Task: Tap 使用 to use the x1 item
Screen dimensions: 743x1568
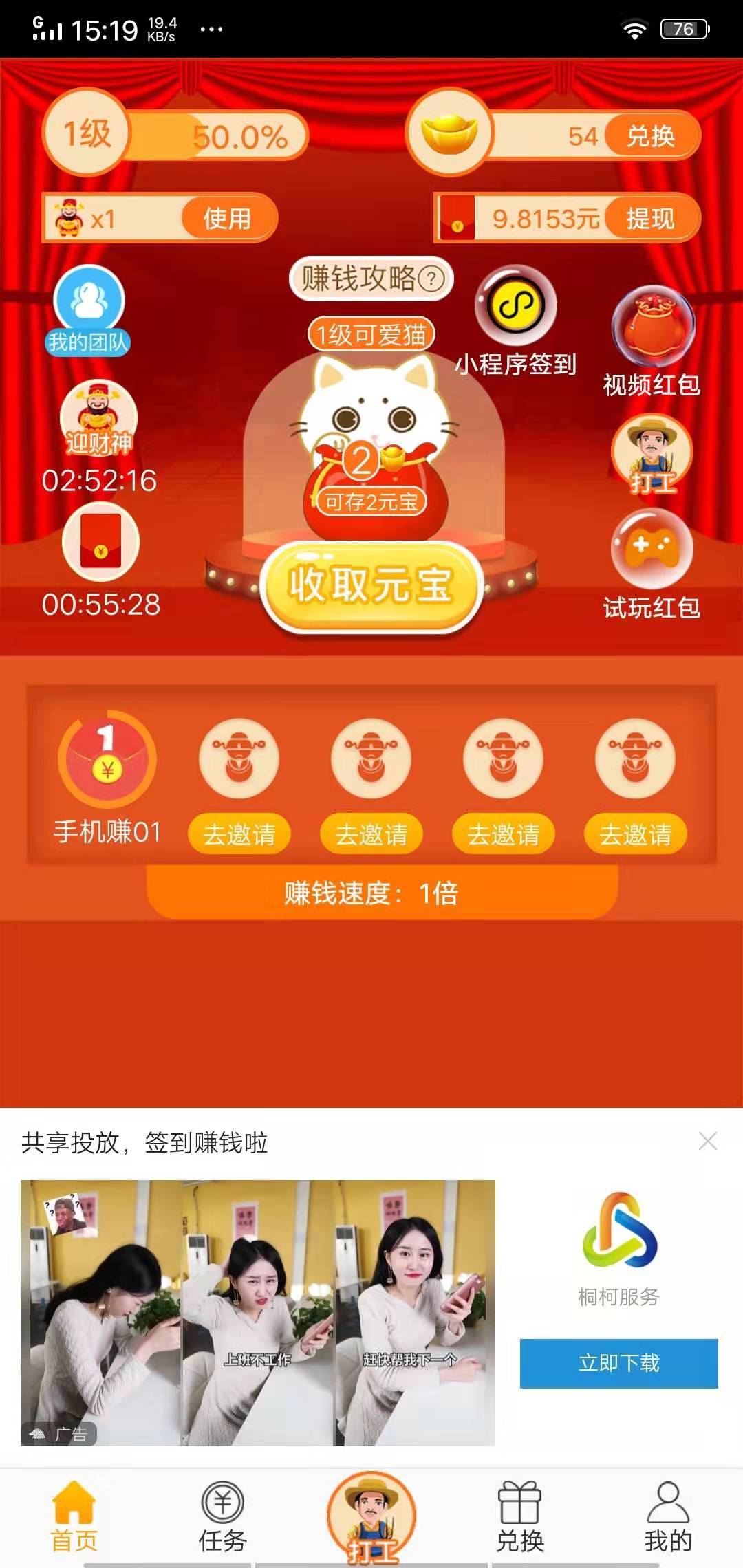Action: click(228, 219)
